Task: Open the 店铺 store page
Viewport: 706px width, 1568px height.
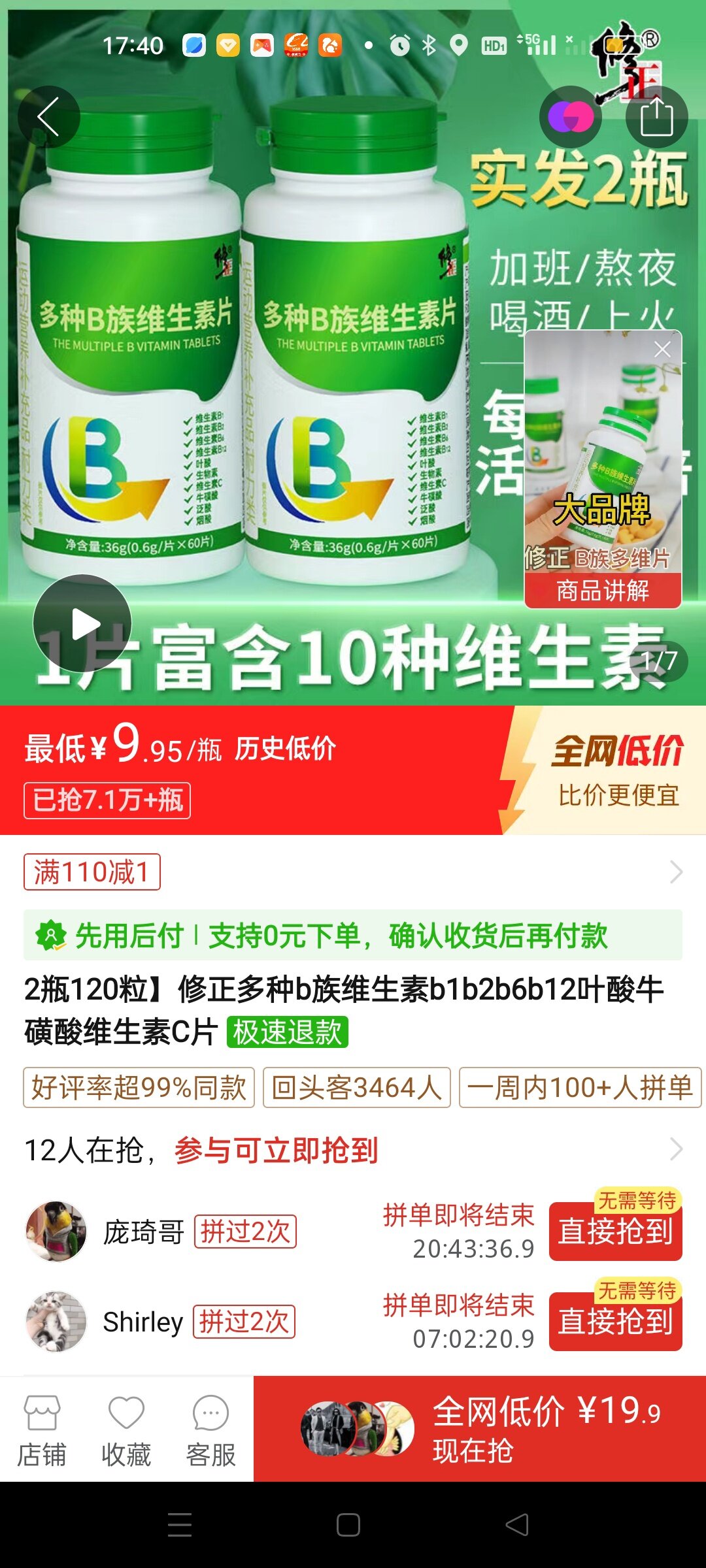Action: click(x=42, y=1429)
